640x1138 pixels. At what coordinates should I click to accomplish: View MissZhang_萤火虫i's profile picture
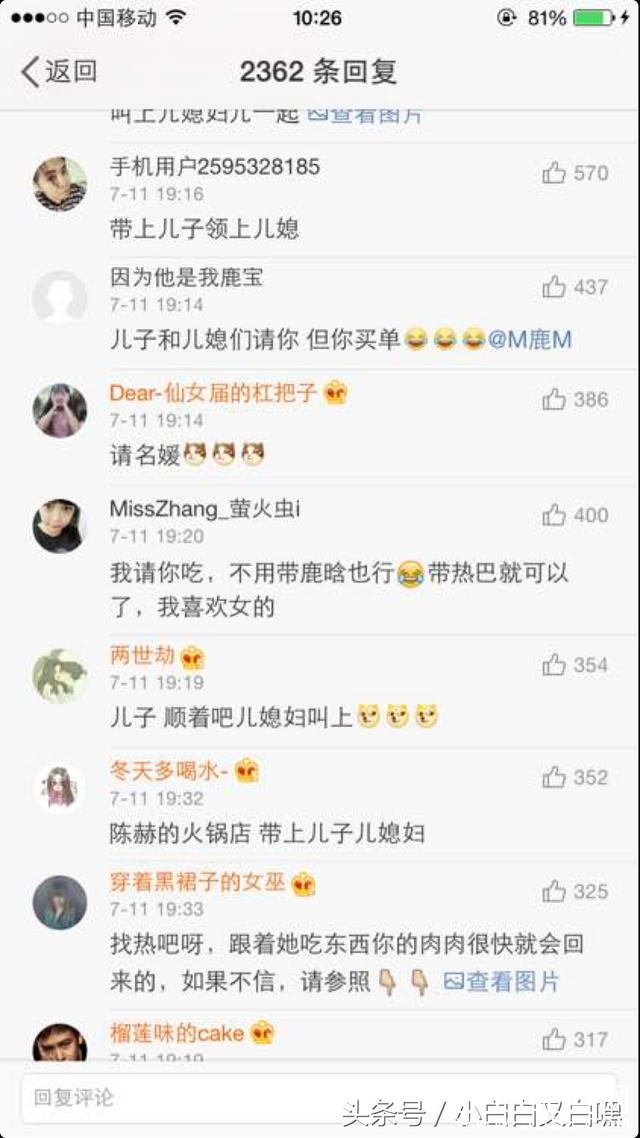pyautogui.click(x=60, y=526)
